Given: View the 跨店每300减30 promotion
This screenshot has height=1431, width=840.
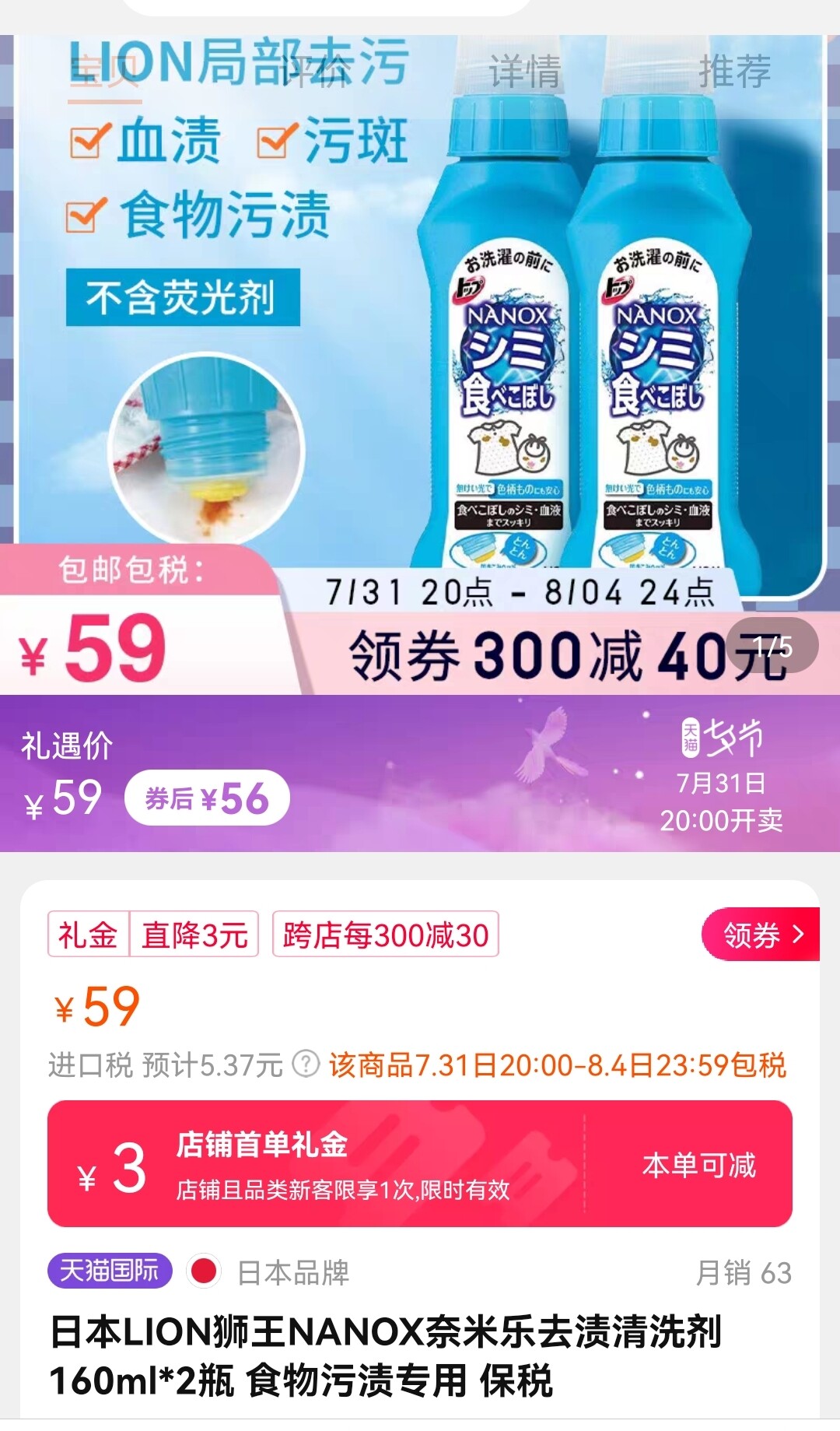Looking at the screenshot, I should (385, 935).
